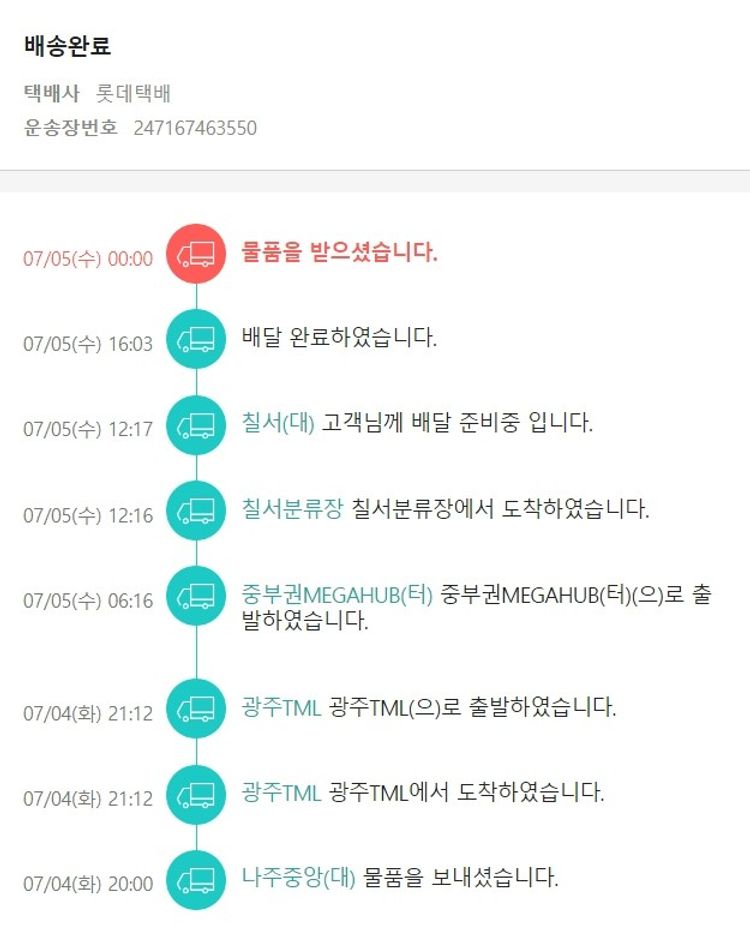Open the 중부권MEGAHUB(터) location link

point(337,594)
